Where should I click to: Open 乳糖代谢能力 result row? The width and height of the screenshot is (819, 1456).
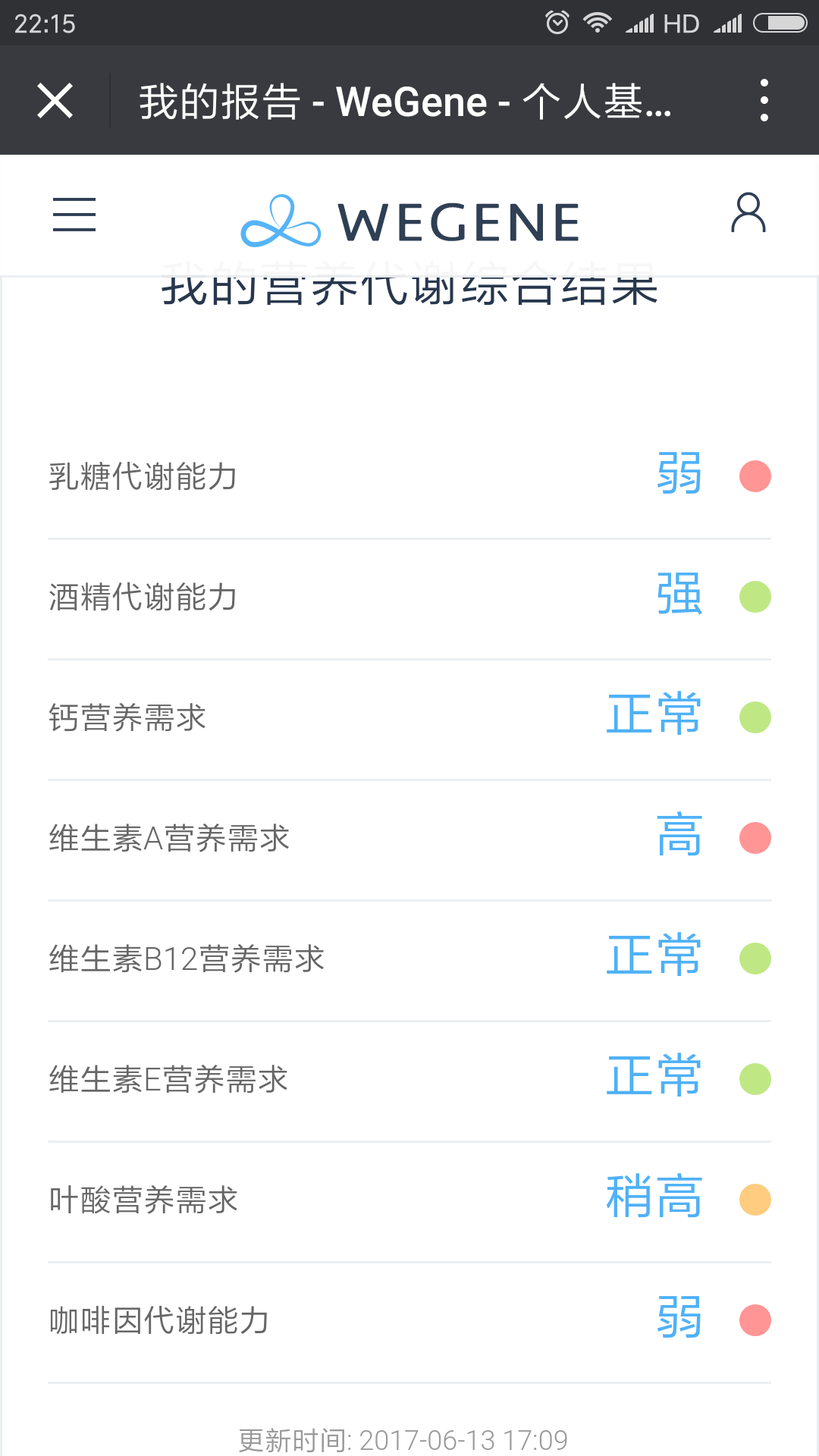409,478
